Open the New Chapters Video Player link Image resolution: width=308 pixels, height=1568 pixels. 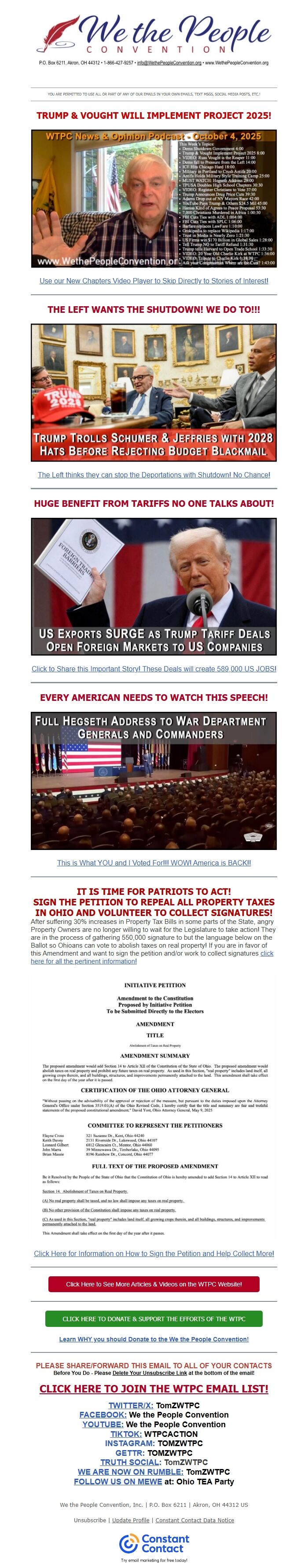pyautogui.click(x=154, y=281)
